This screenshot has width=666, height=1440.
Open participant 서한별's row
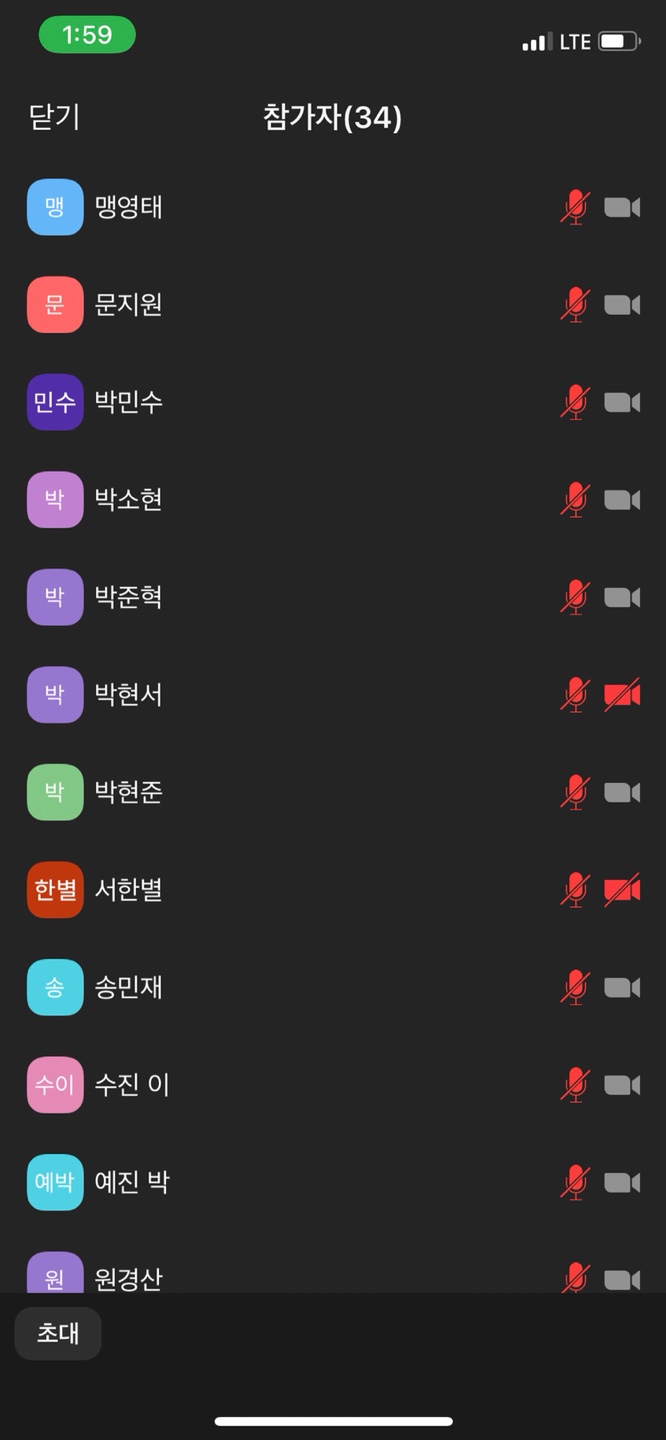128,890
